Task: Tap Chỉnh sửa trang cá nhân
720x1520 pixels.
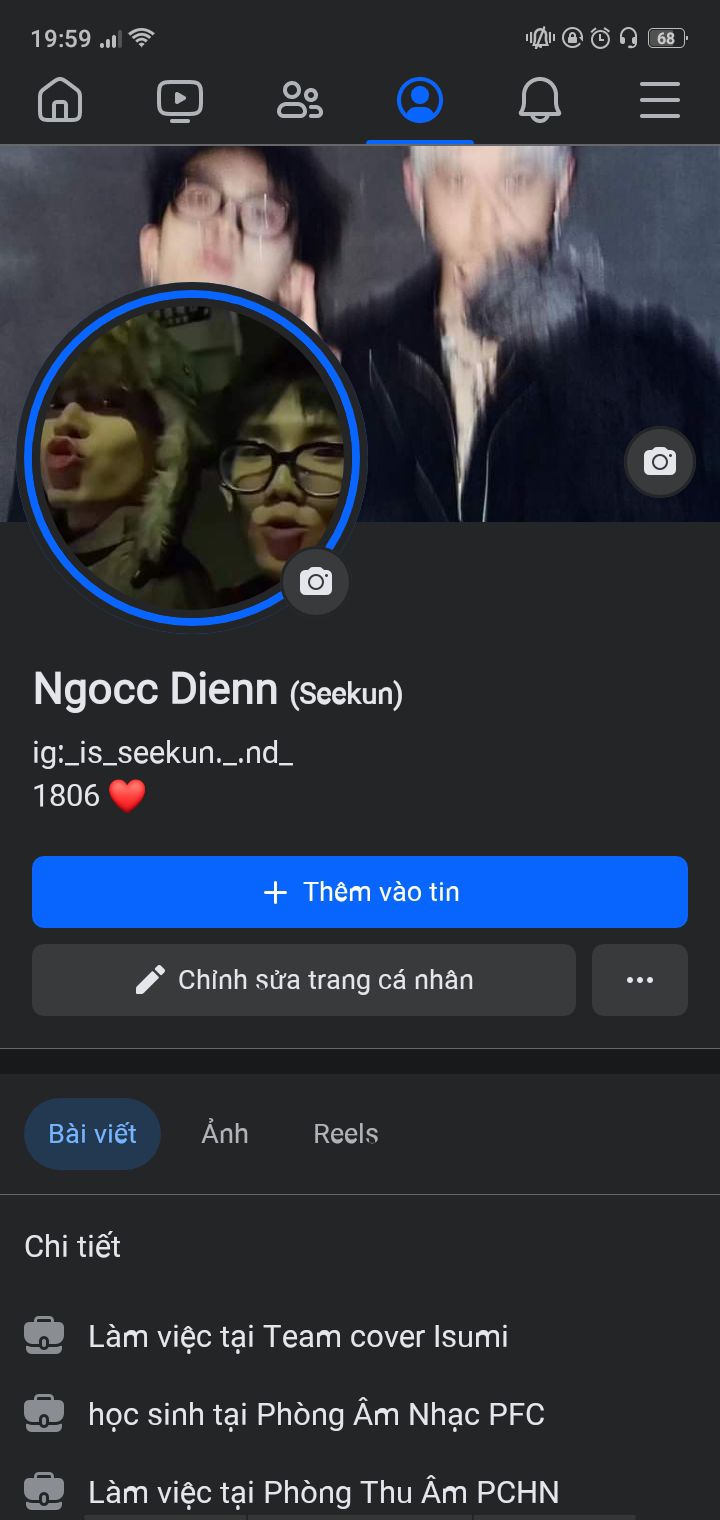Action: click(x=304, y=980)
